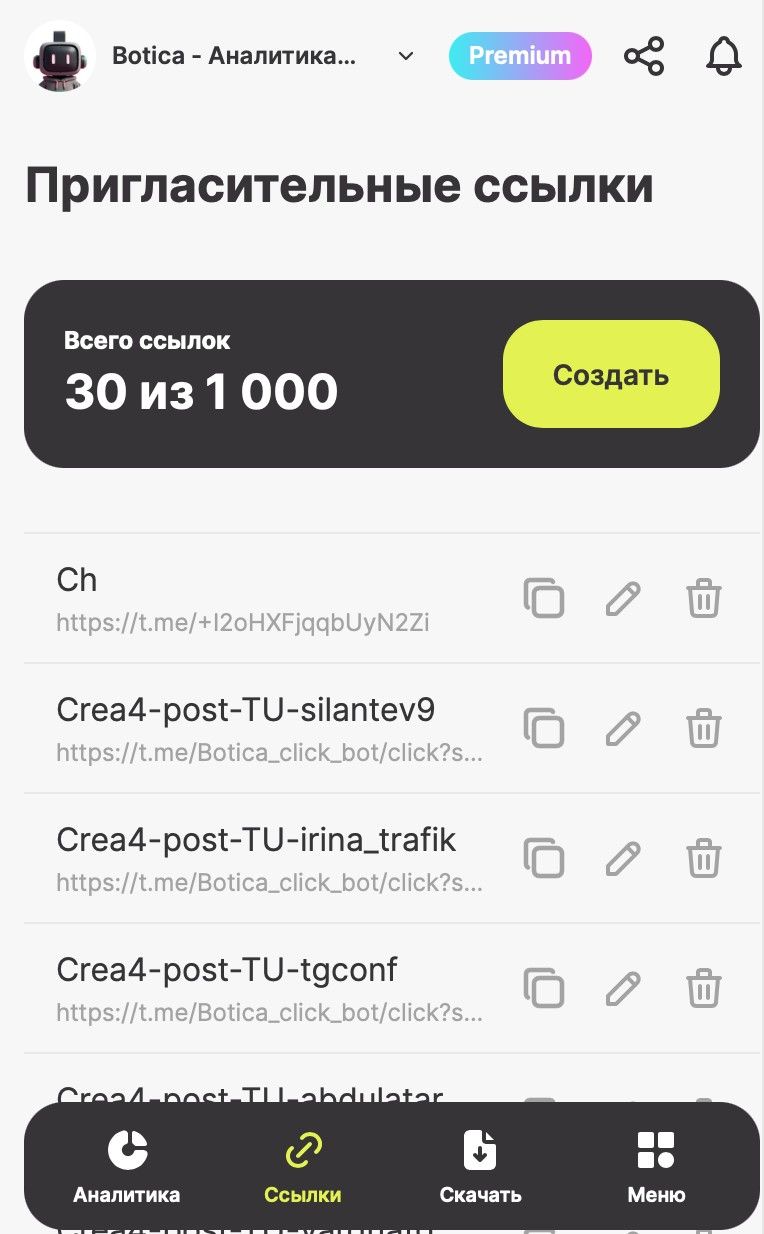Expand the Botica bot selector dropdown

tap(405, 56)
